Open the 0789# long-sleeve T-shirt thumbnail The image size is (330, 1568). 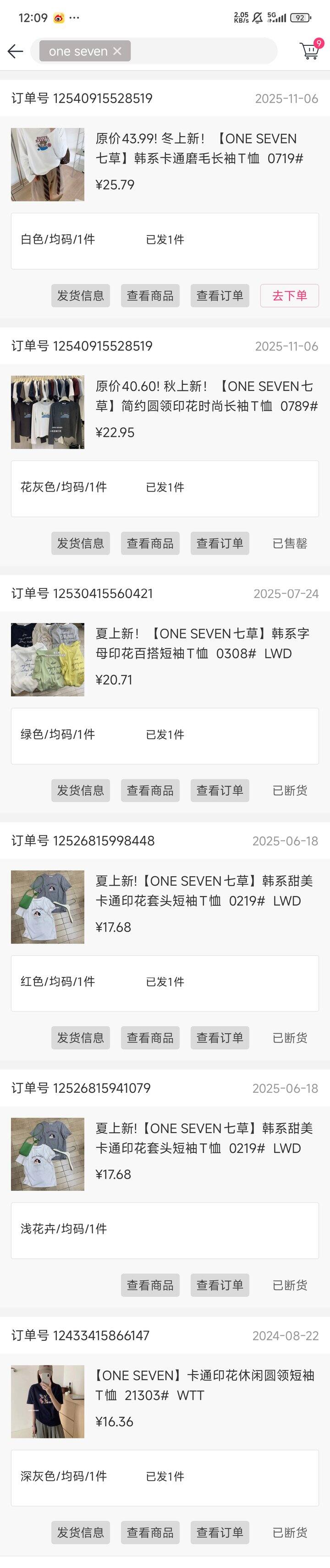48,412
